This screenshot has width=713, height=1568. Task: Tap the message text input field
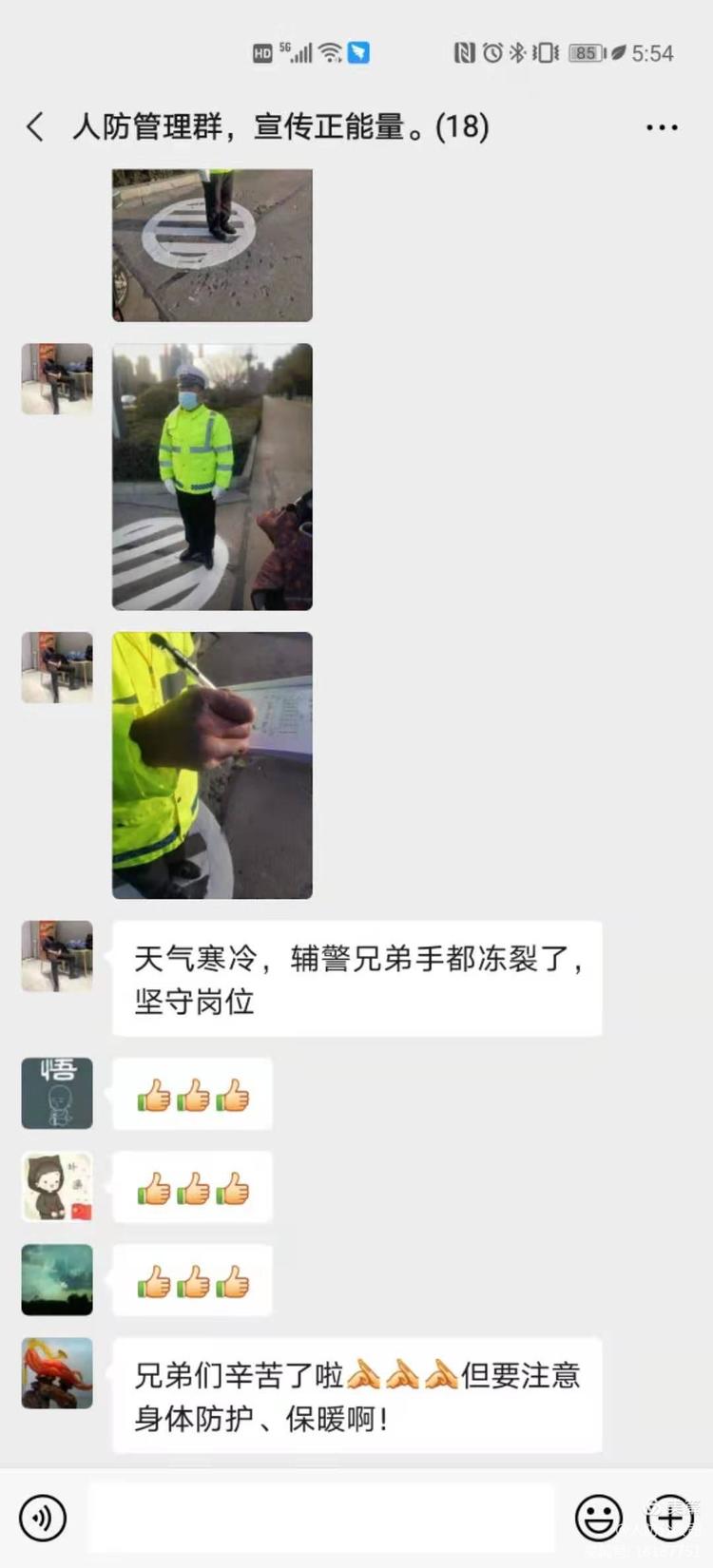click(x=321, y=1518)
